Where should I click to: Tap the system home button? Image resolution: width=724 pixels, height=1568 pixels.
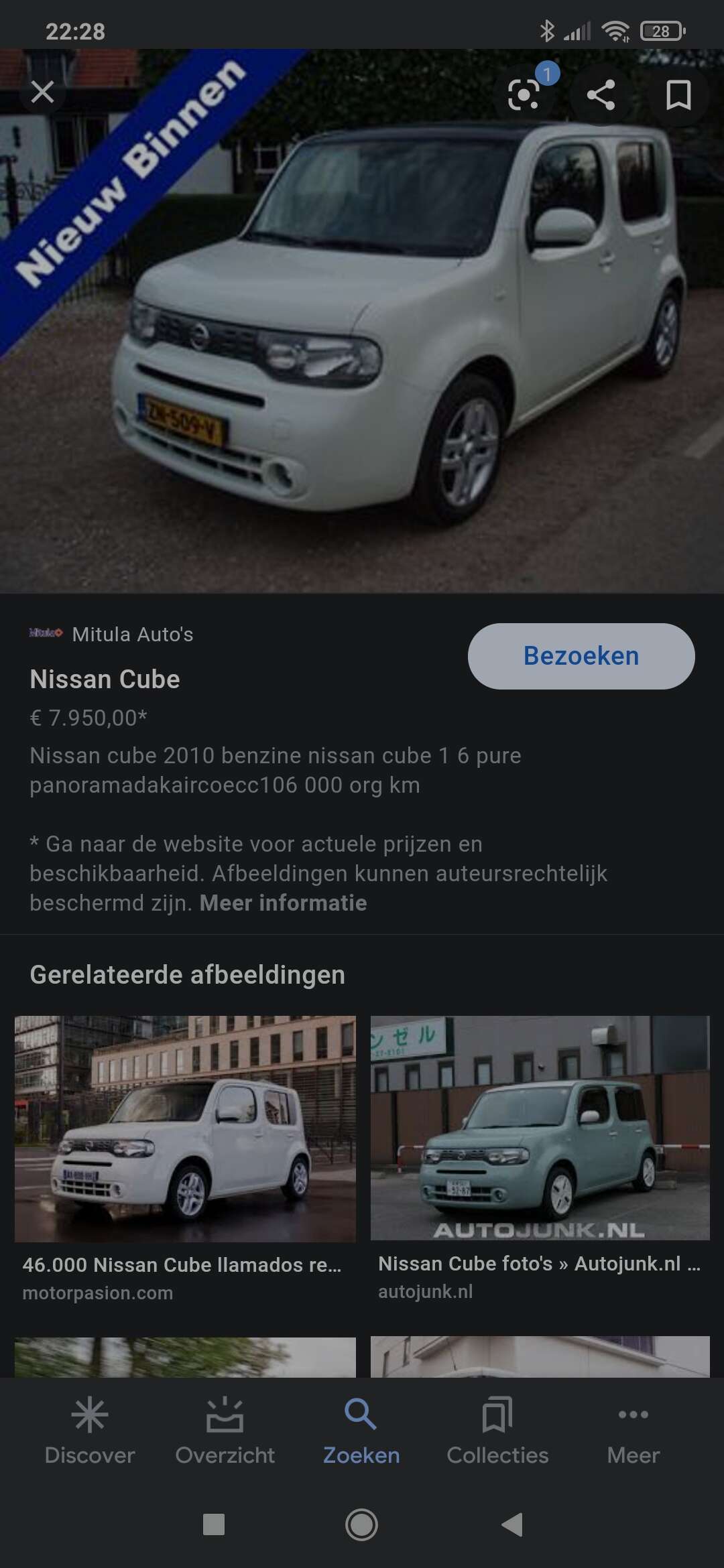pos(361,1524)
